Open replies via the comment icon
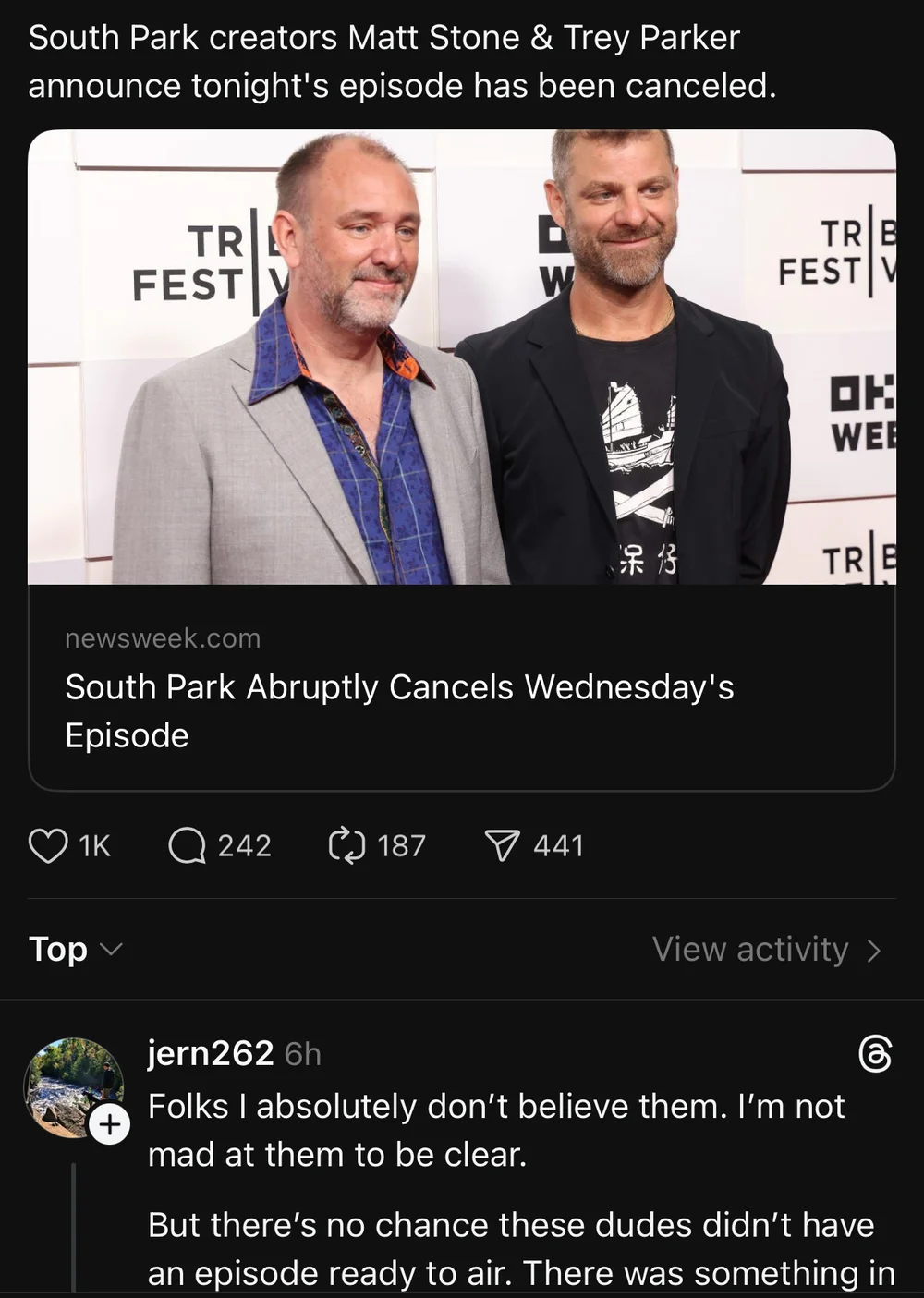Screen dimensions: 924x1298 tap(187, 845)
